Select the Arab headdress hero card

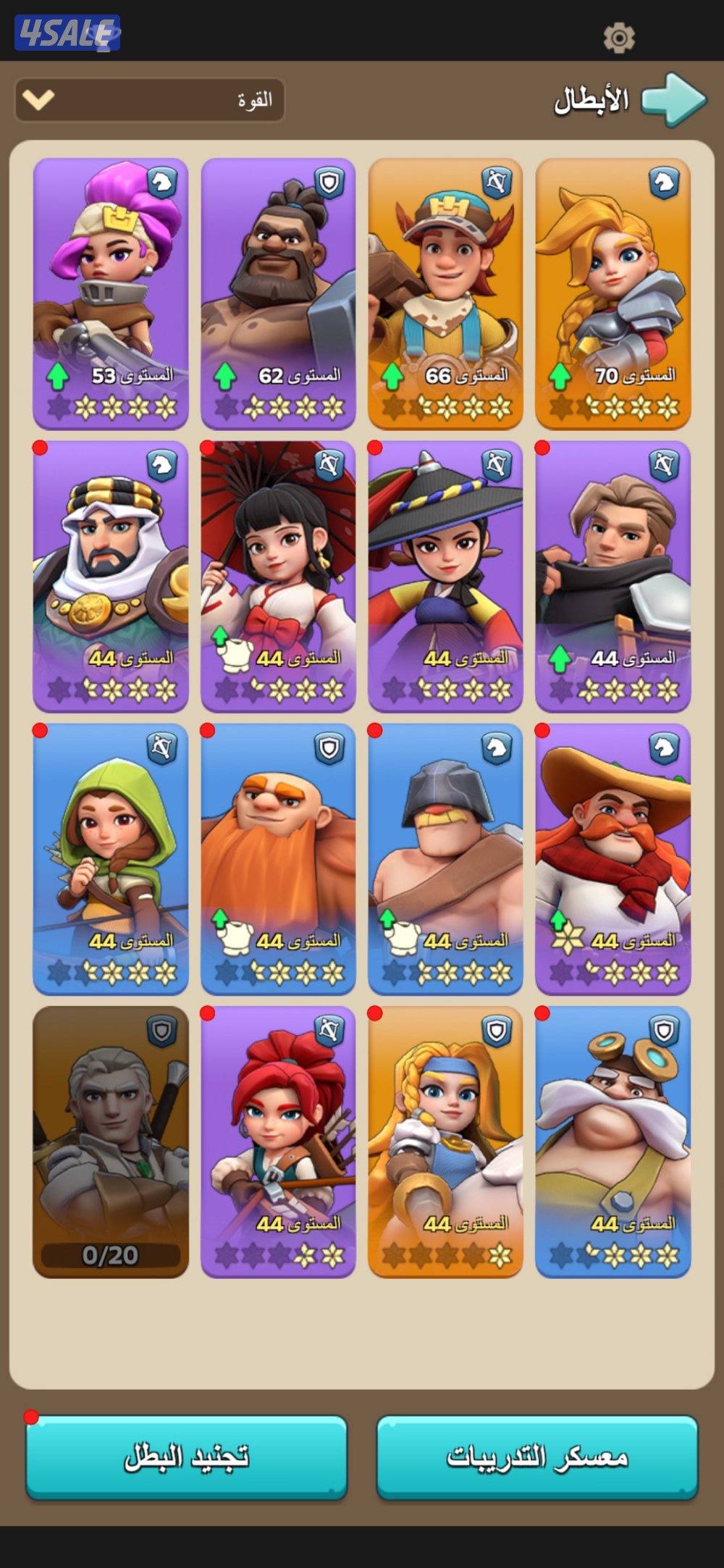click(x=111, y=575)
